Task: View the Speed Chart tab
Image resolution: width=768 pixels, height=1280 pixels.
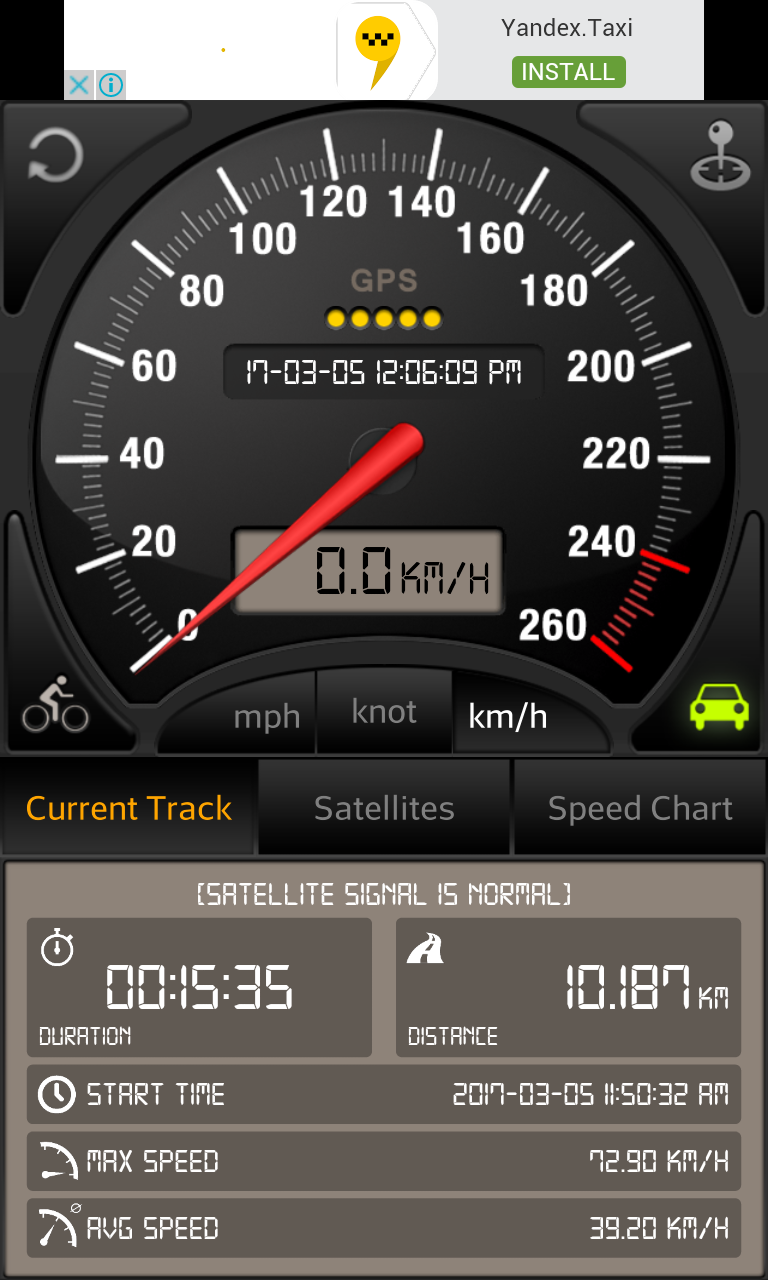Action: [x=640, y=808]
